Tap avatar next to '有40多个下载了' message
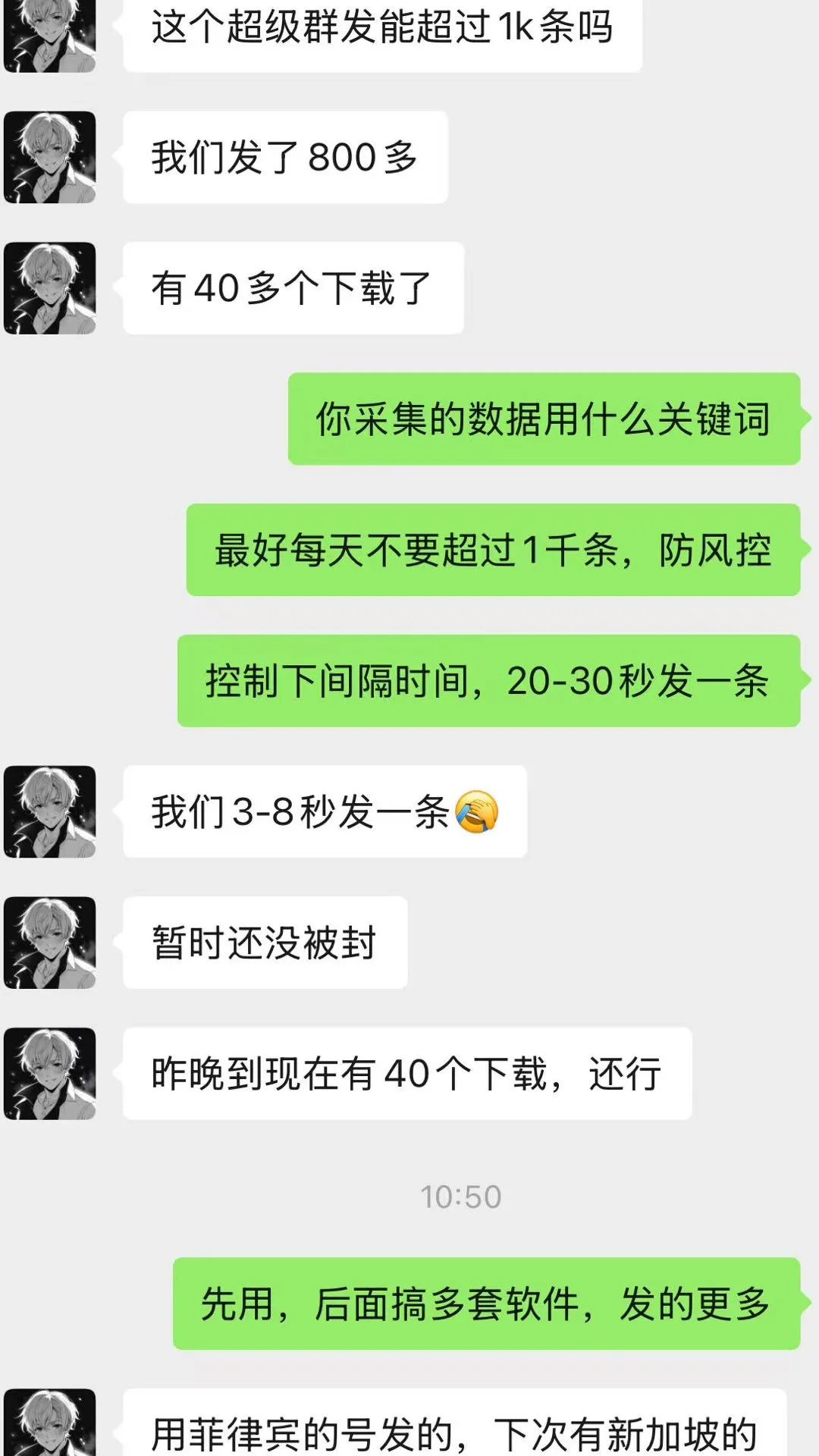The width and height of the screenshot is (819, 1456). tap(50, 288)
